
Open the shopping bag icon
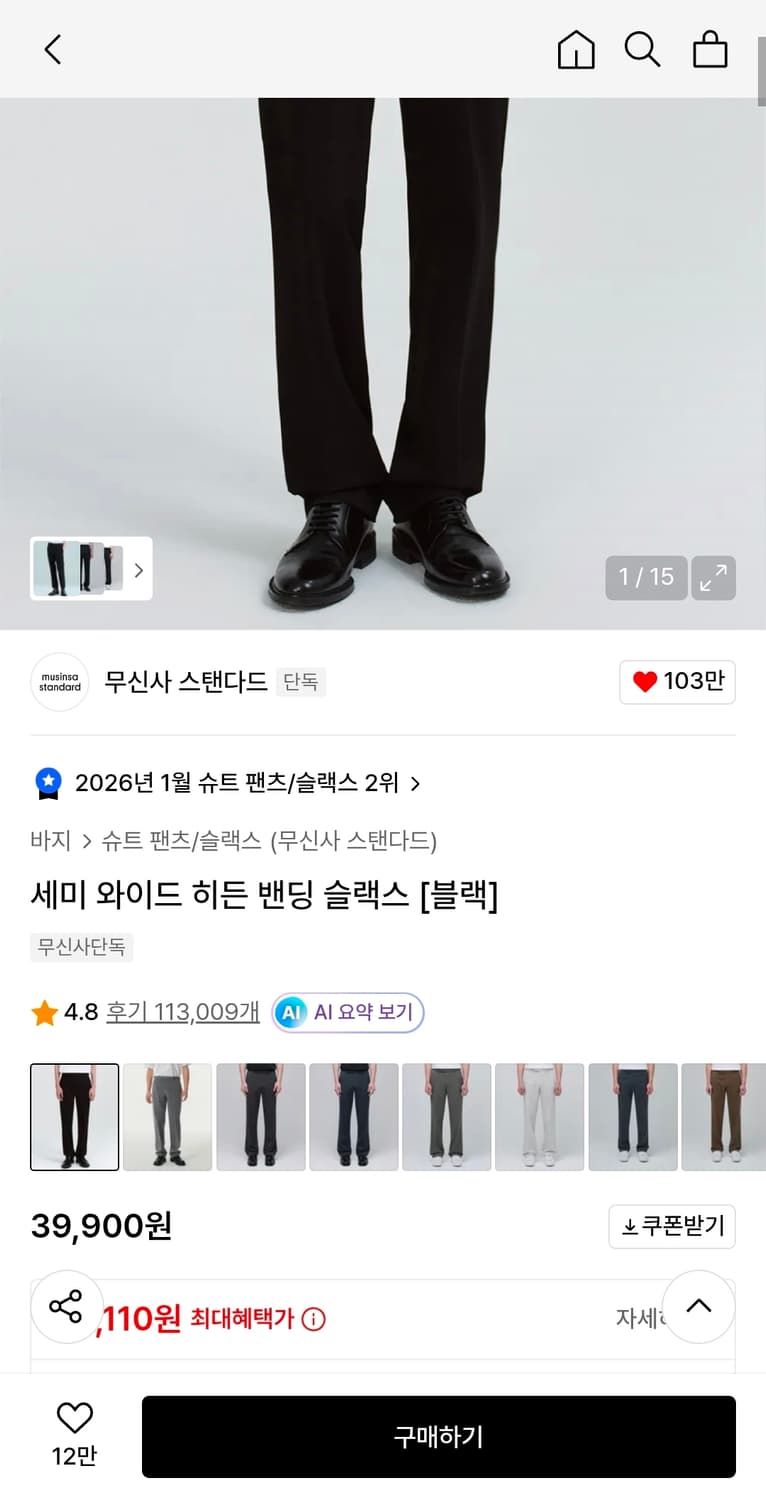pos(710,49)
